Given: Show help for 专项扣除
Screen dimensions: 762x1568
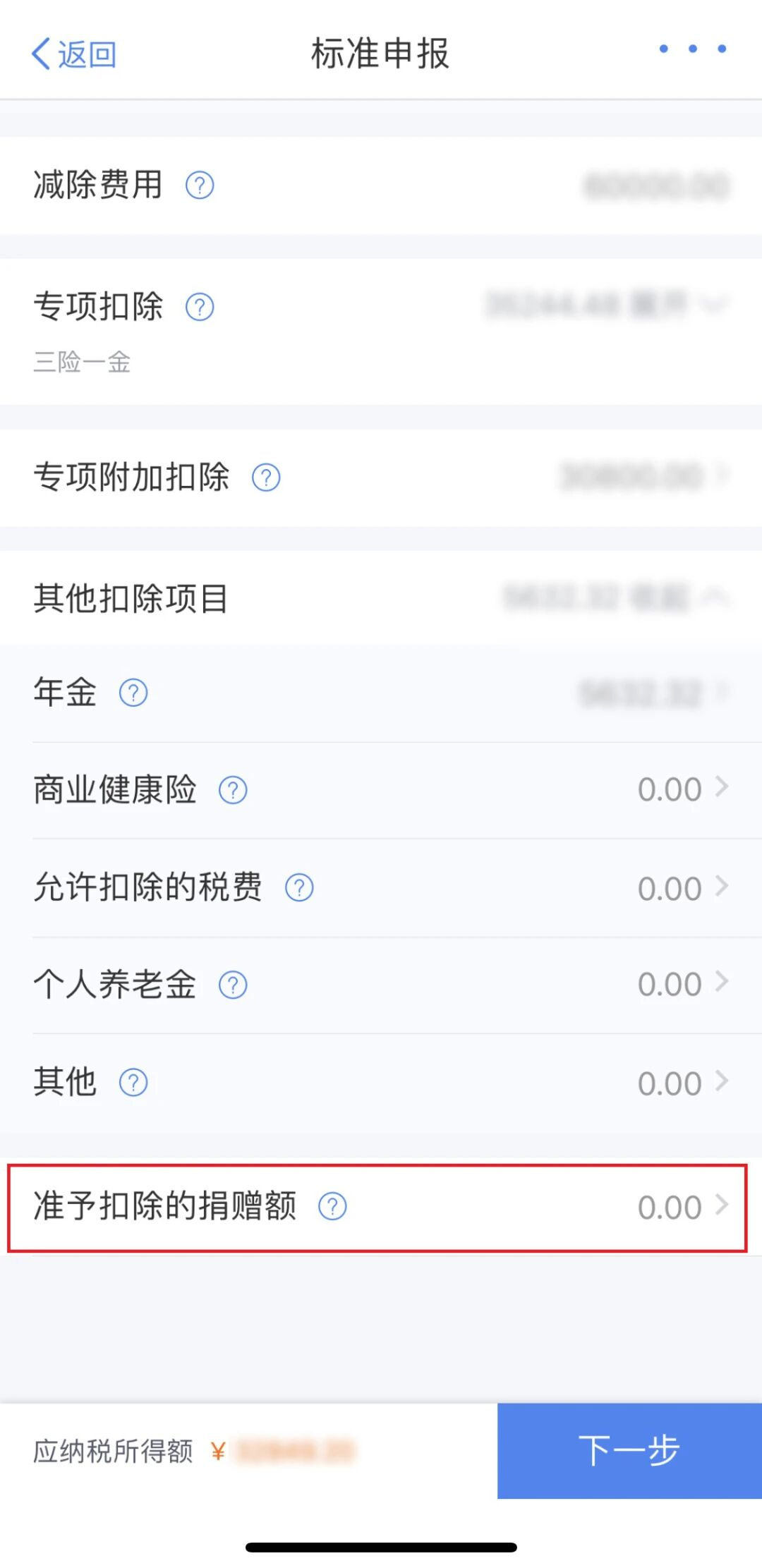Looking at the screenshot, I should (200, 307).
